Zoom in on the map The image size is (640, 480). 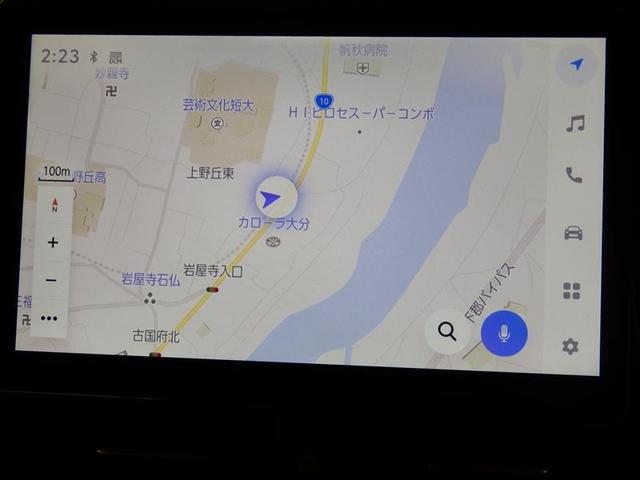(x=52, y=243)
